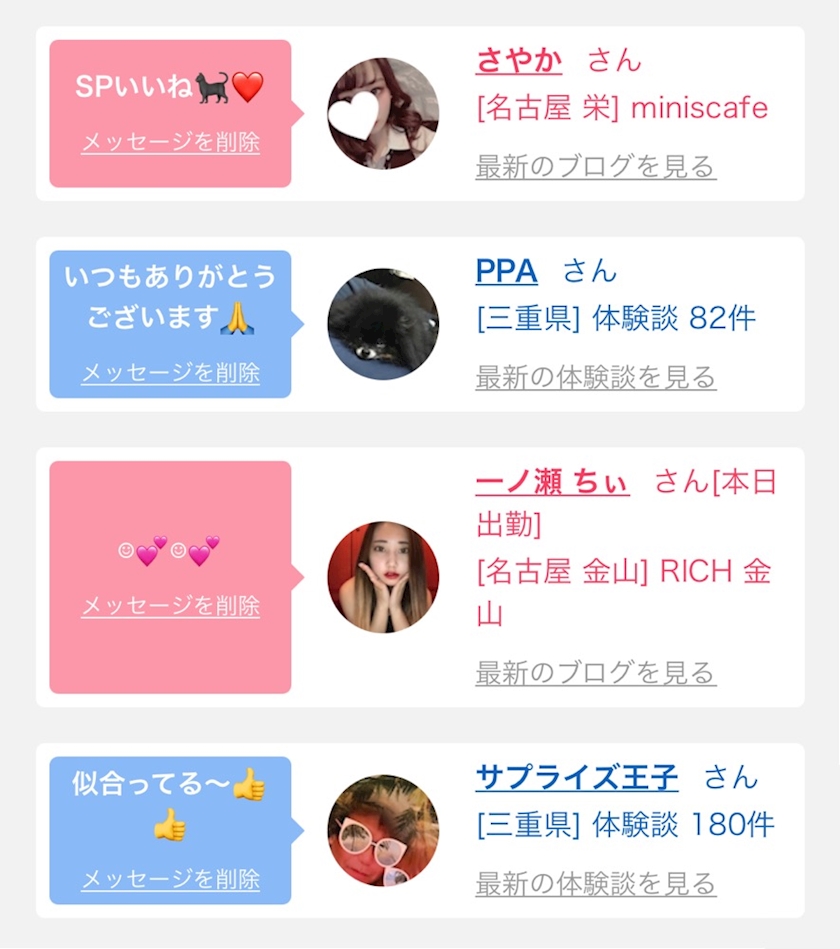840x949 pixels.
Task: Open 一ノ瀬 ちぃ's profile link
Action: coord(553,482)
